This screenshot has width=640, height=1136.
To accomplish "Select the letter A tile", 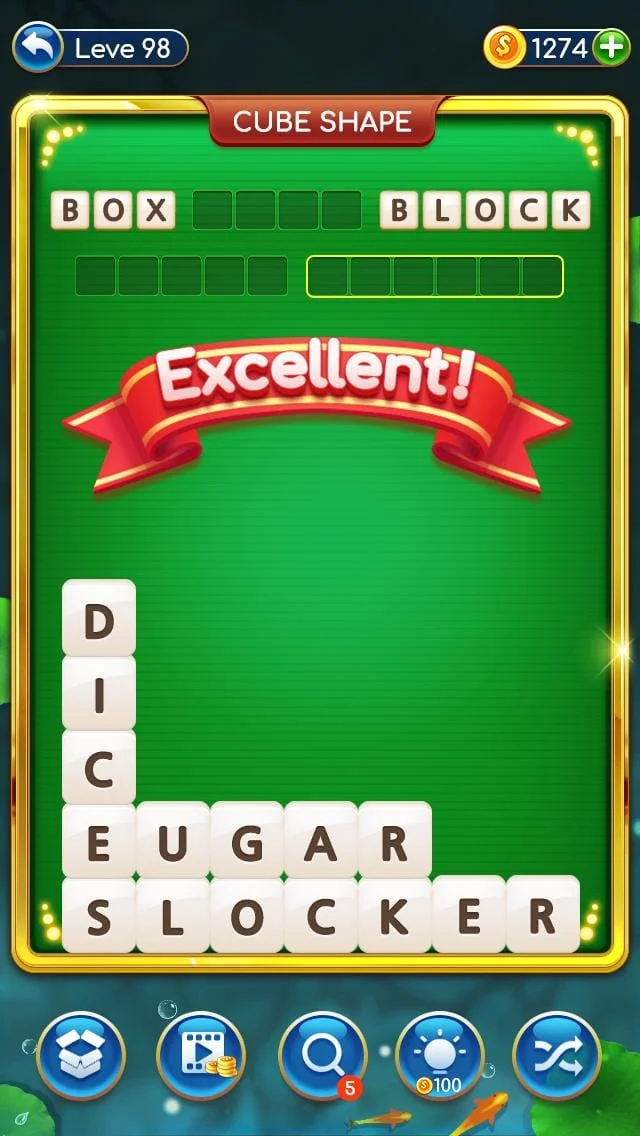I will (320, 843).
